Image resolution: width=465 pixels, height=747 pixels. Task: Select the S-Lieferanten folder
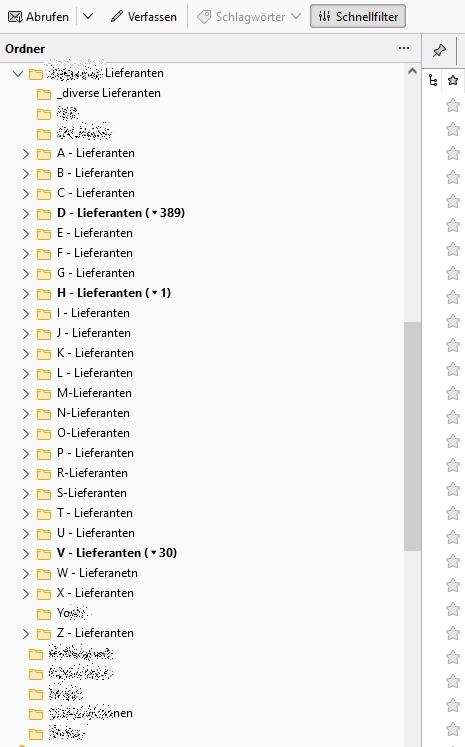[92, 493]
